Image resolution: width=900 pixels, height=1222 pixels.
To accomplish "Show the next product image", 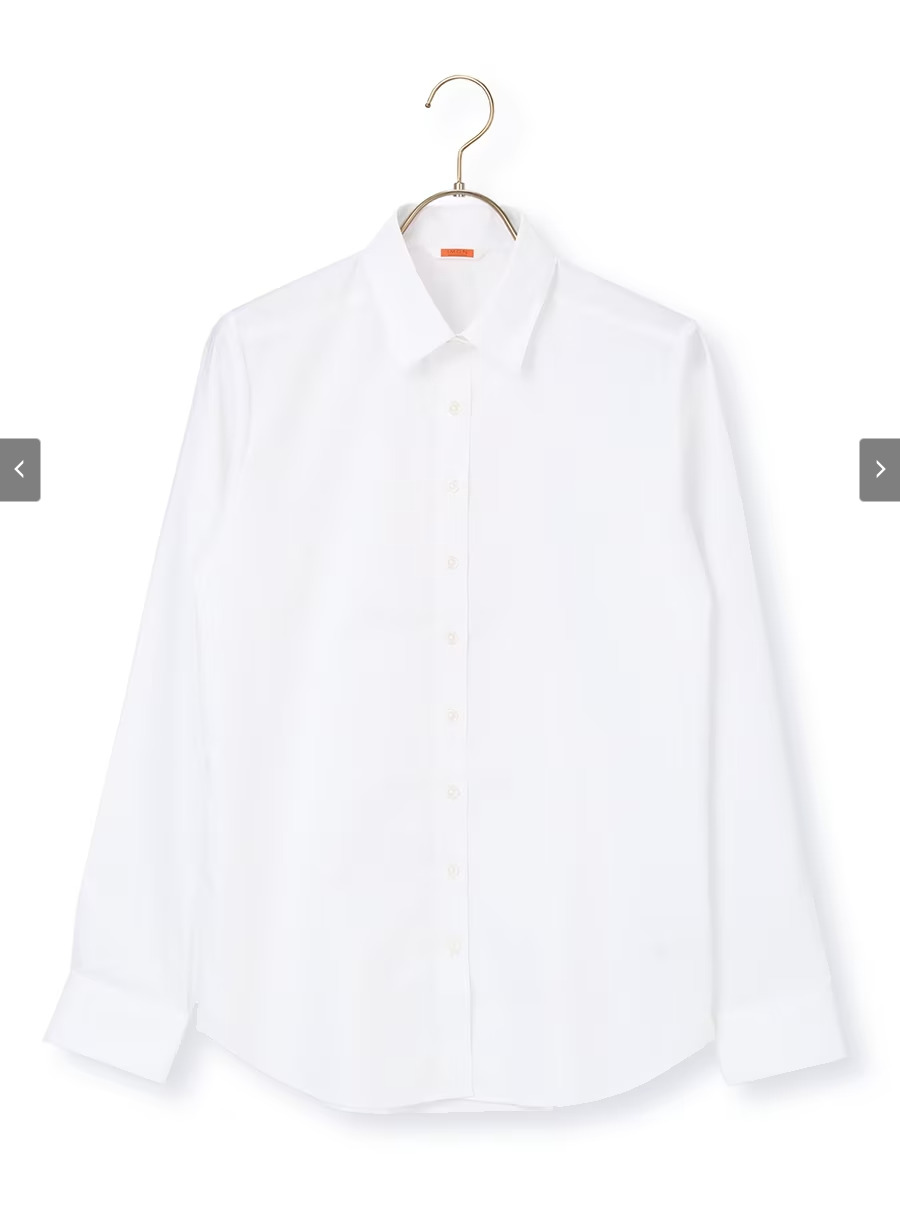I will click(x=879, y=470).
